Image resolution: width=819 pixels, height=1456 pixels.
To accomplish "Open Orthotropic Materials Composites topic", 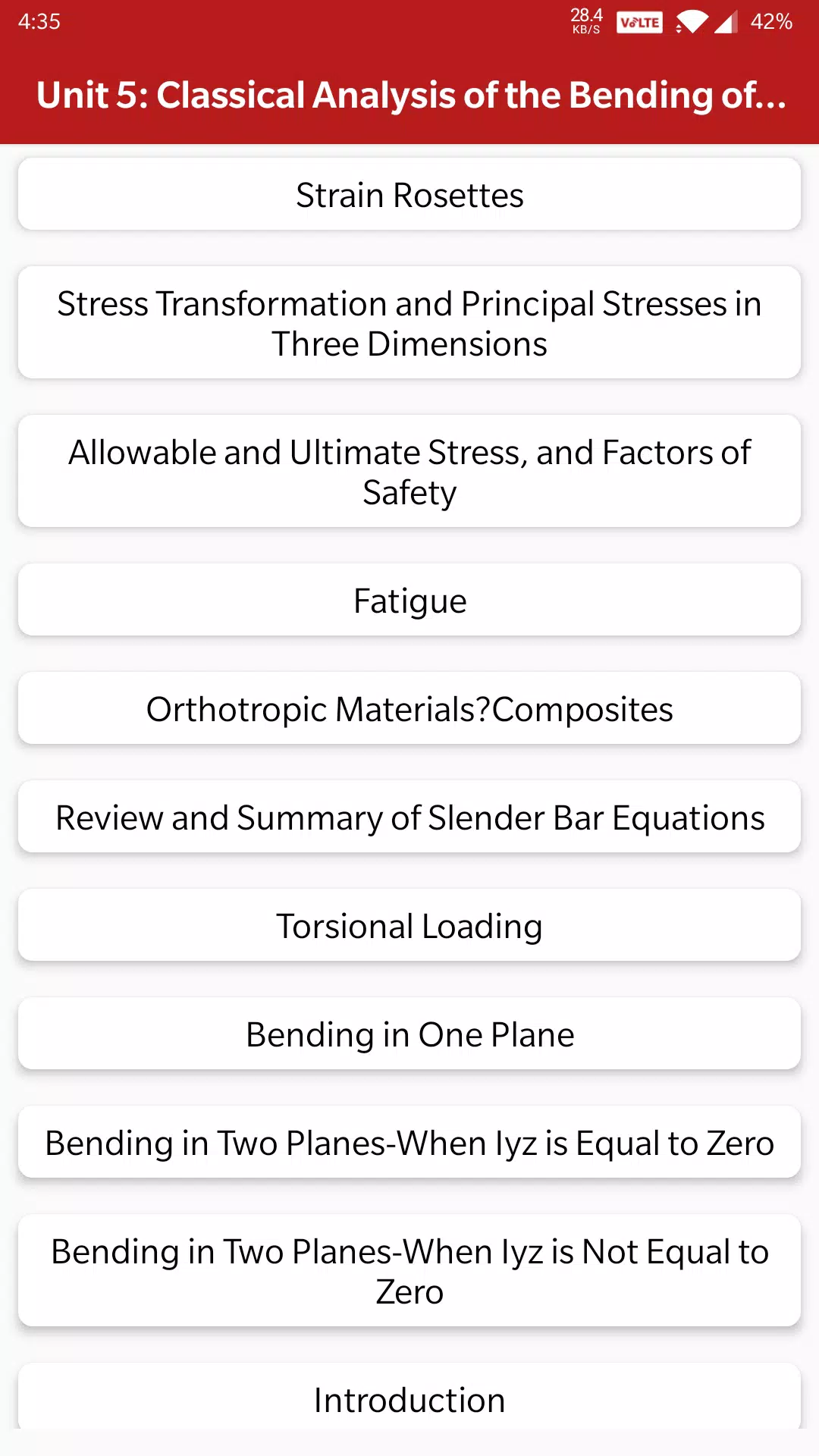I will pos(409,708).
